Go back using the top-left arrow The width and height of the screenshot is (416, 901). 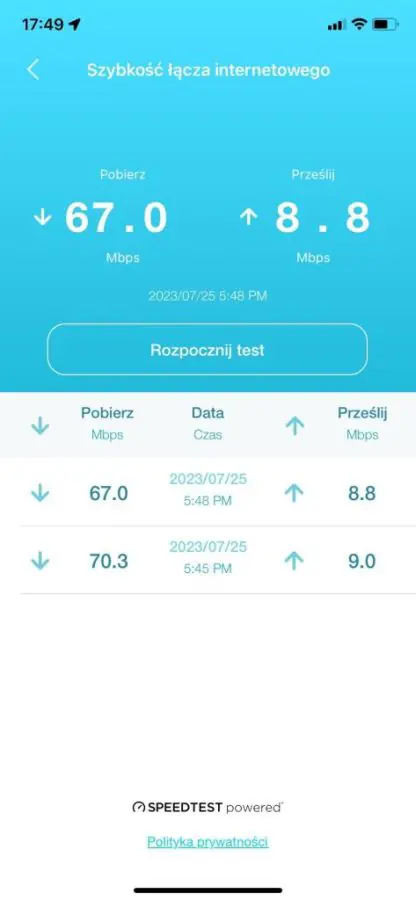click(x=33, y=70)
